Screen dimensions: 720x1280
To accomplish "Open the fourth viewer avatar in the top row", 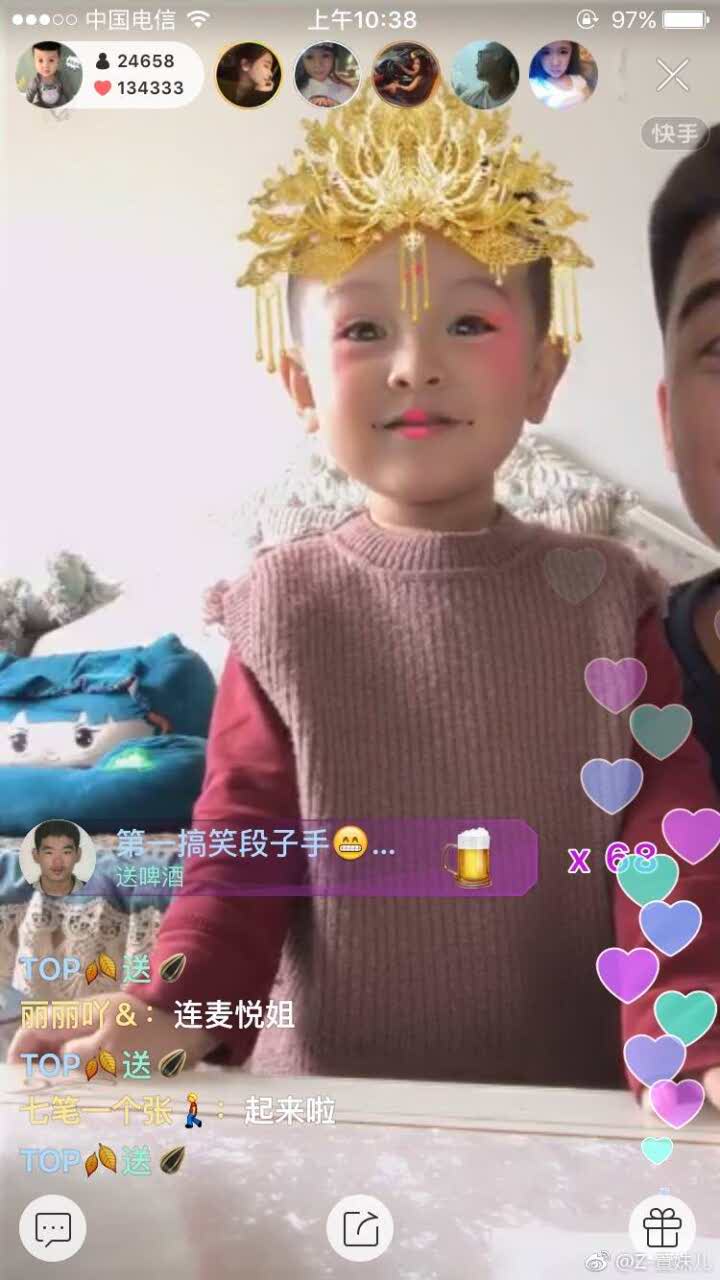I will [484, 75].
